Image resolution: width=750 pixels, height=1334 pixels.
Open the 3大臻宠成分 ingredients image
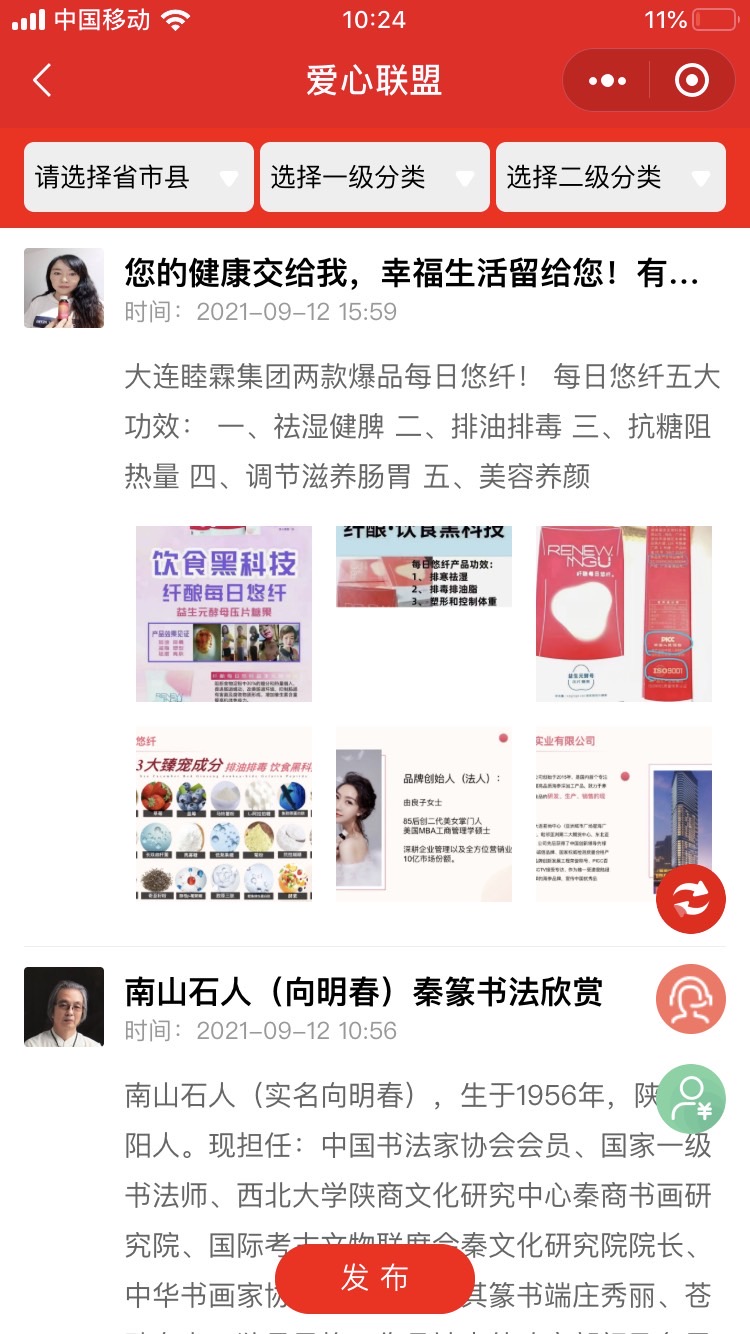224,813
